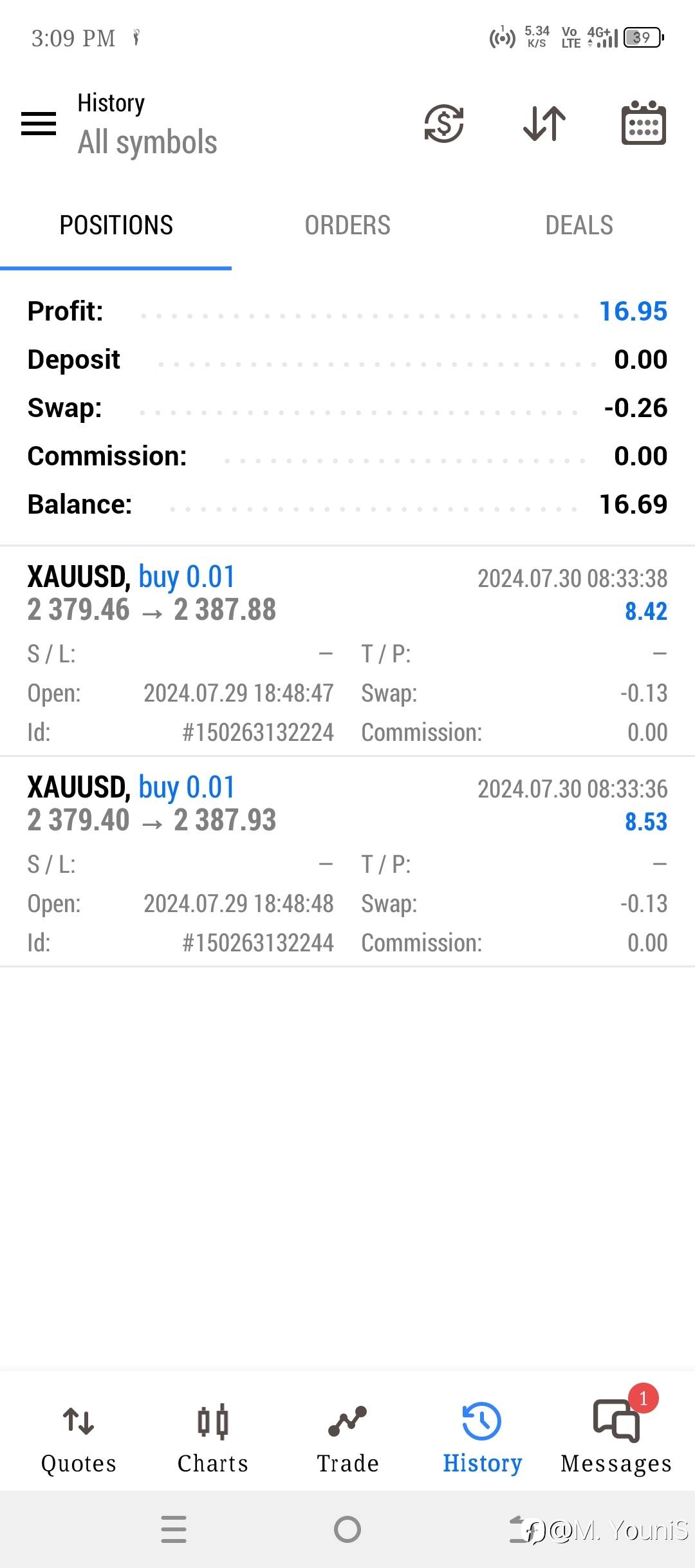Tap the system home button

pos(347,1529)
